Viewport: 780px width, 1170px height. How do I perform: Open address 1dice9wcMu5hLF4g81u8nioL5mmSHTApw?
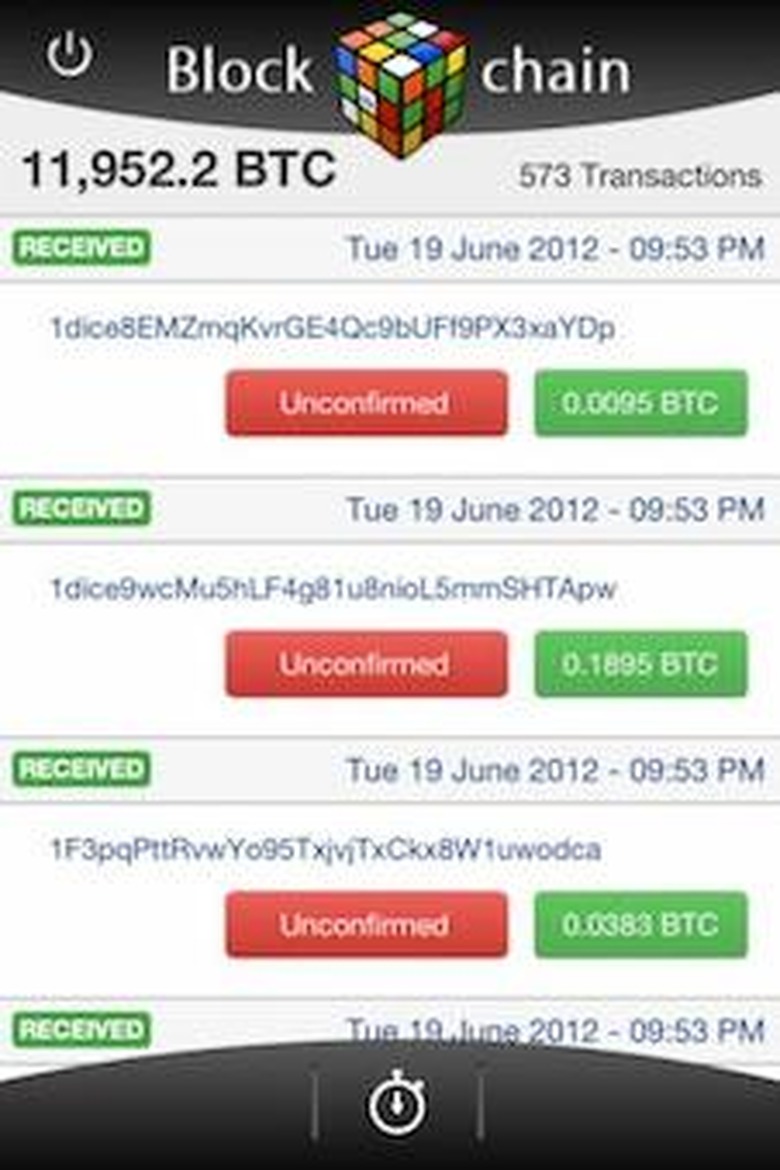point(333,589)
